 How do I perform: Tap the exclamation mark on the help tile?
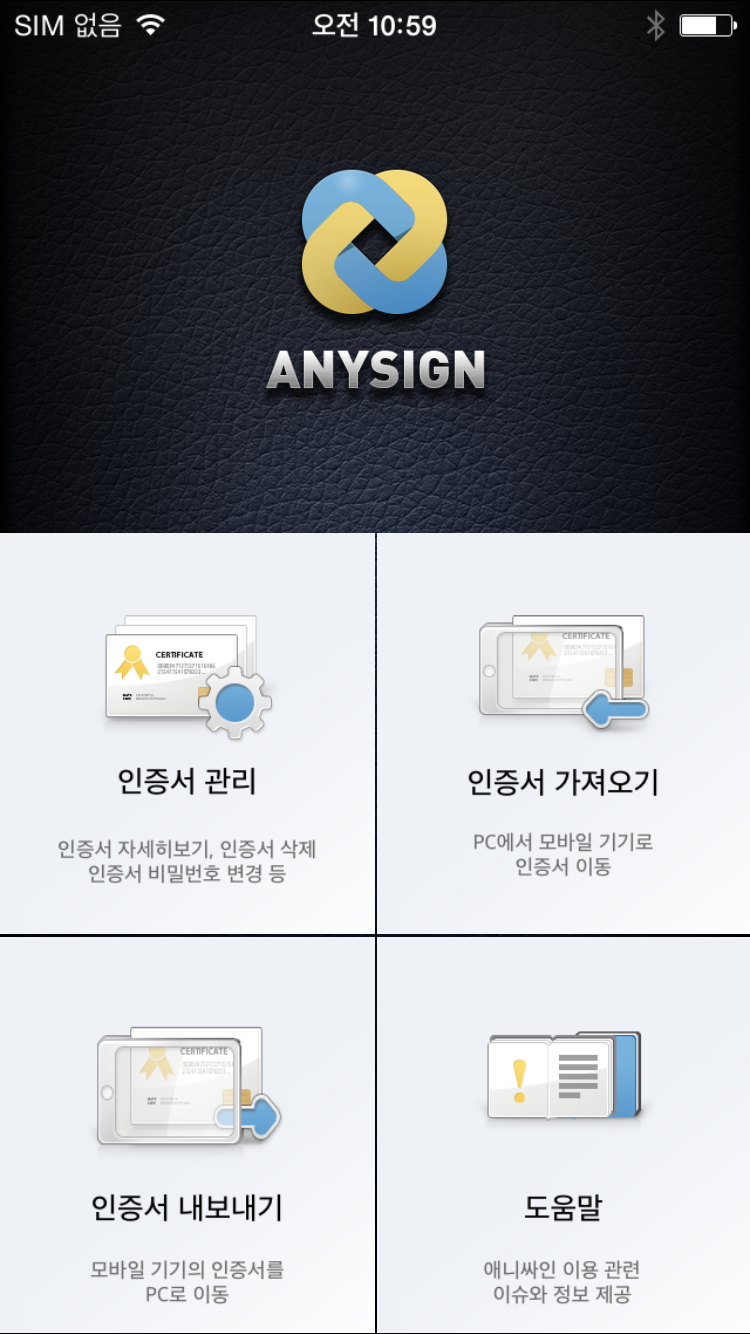(518, 1077)
